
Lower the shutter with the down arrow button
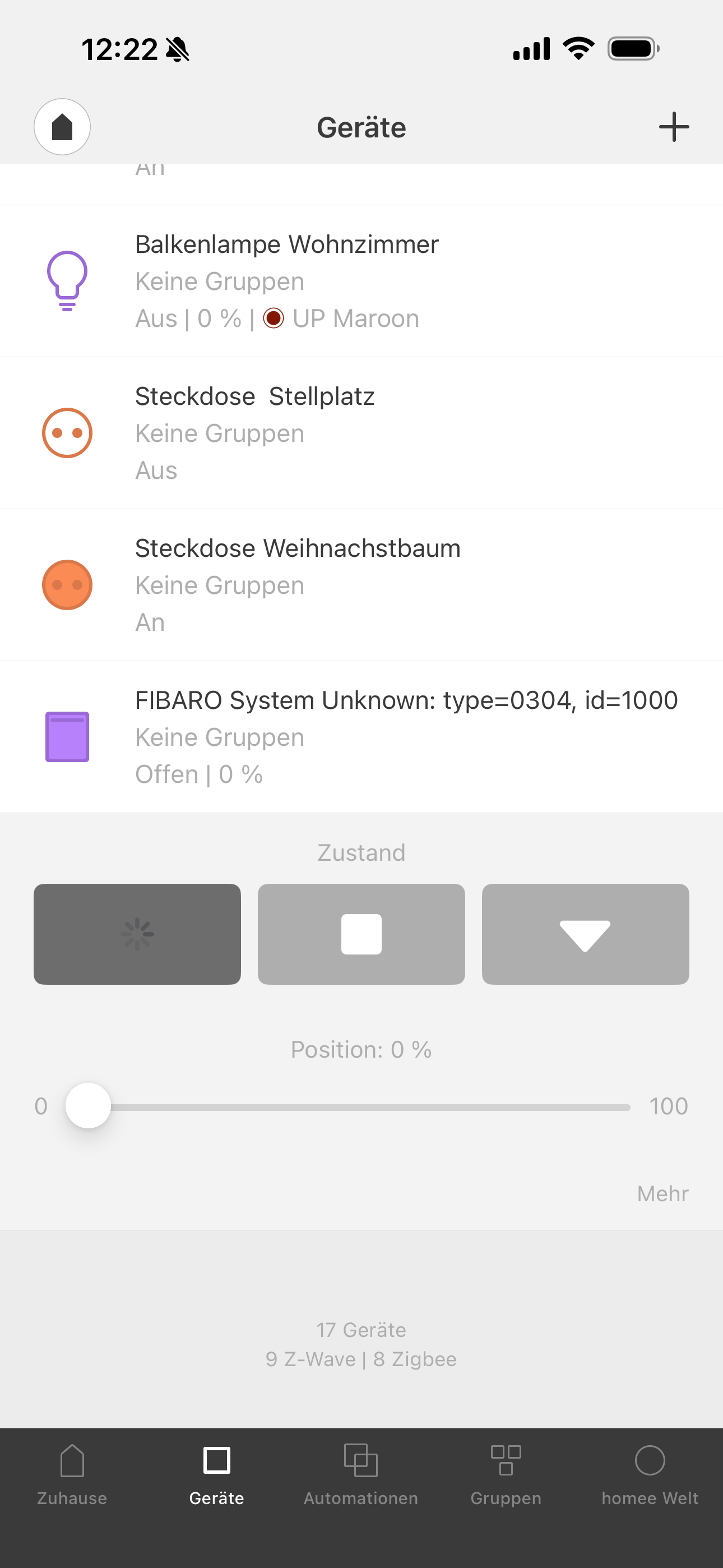click(585, 934)
